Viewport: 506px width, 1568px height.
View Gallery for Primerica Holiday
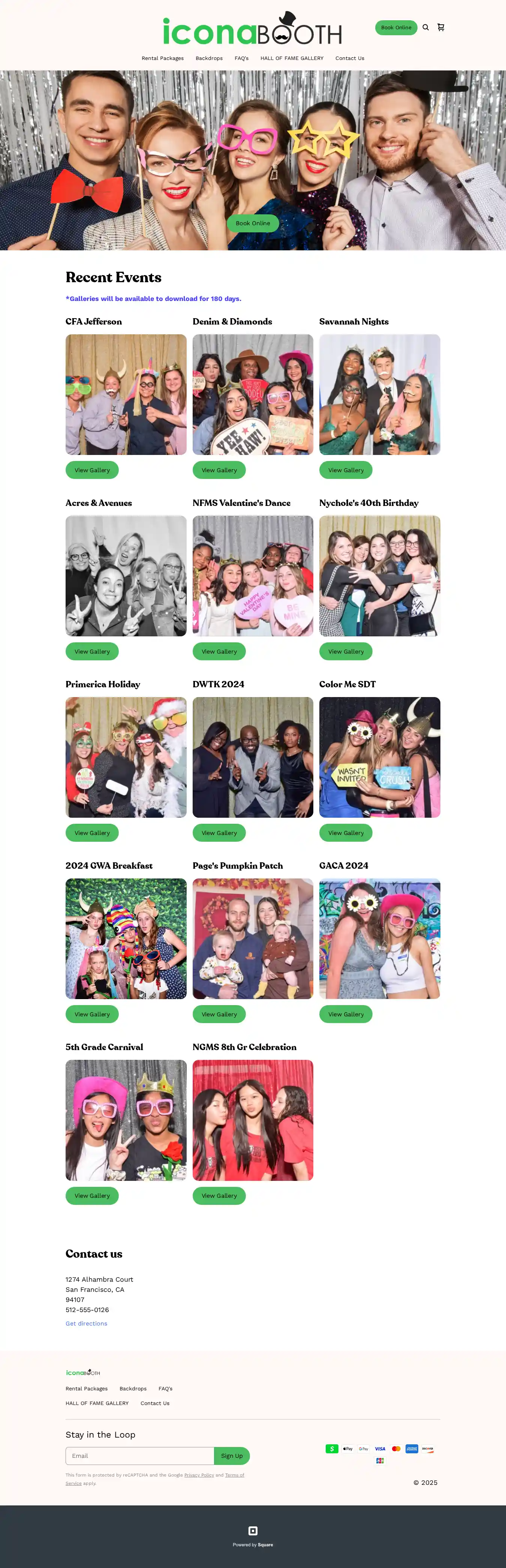pos(92,833)
